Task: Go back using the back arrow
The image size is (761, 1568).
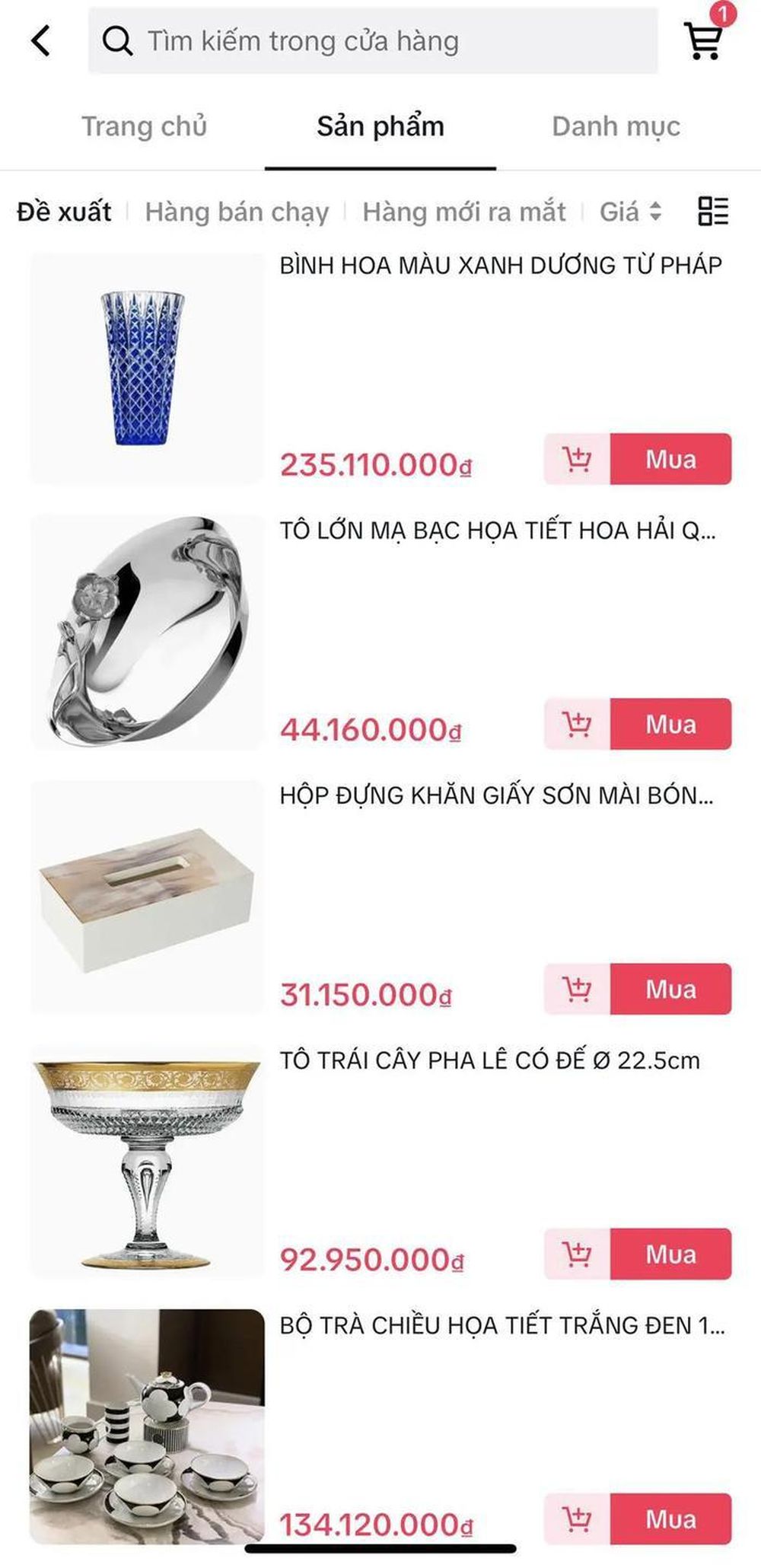Action: (41, 40)
